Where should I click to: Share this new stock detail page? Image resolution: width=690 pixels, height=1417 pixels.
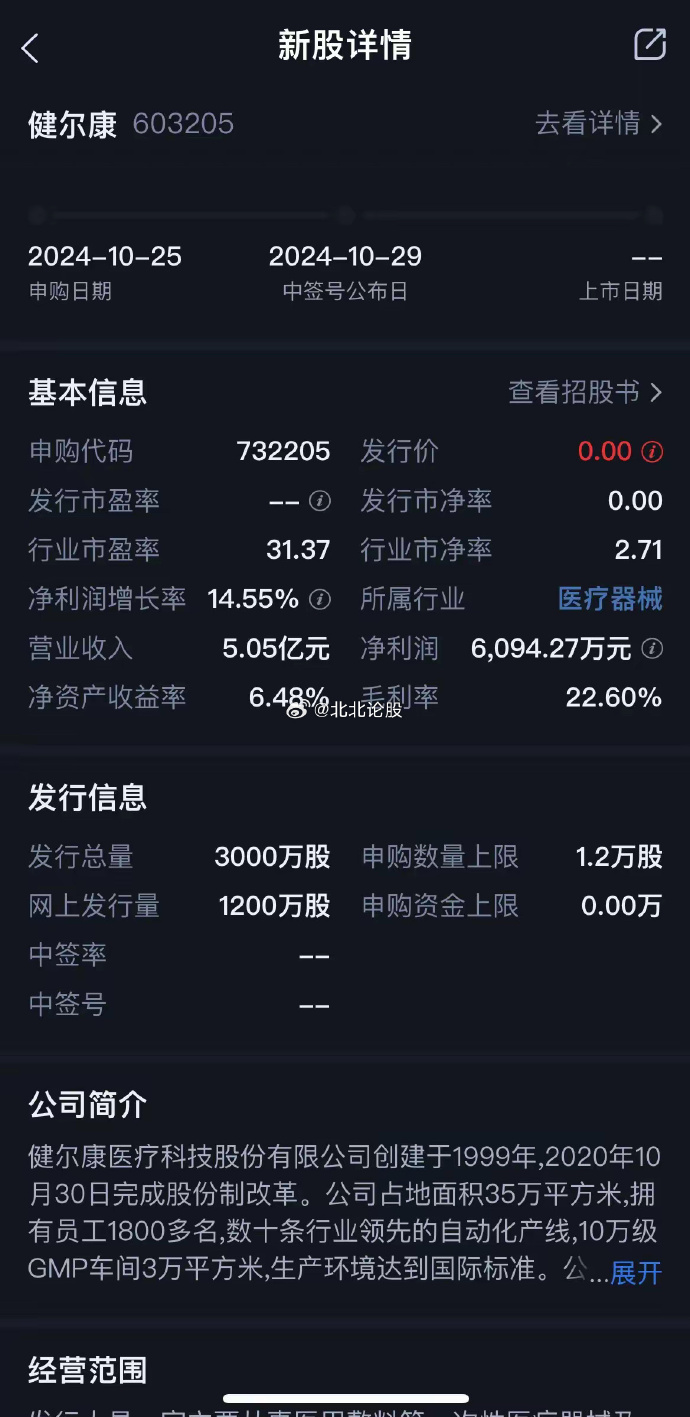(650, 44)
